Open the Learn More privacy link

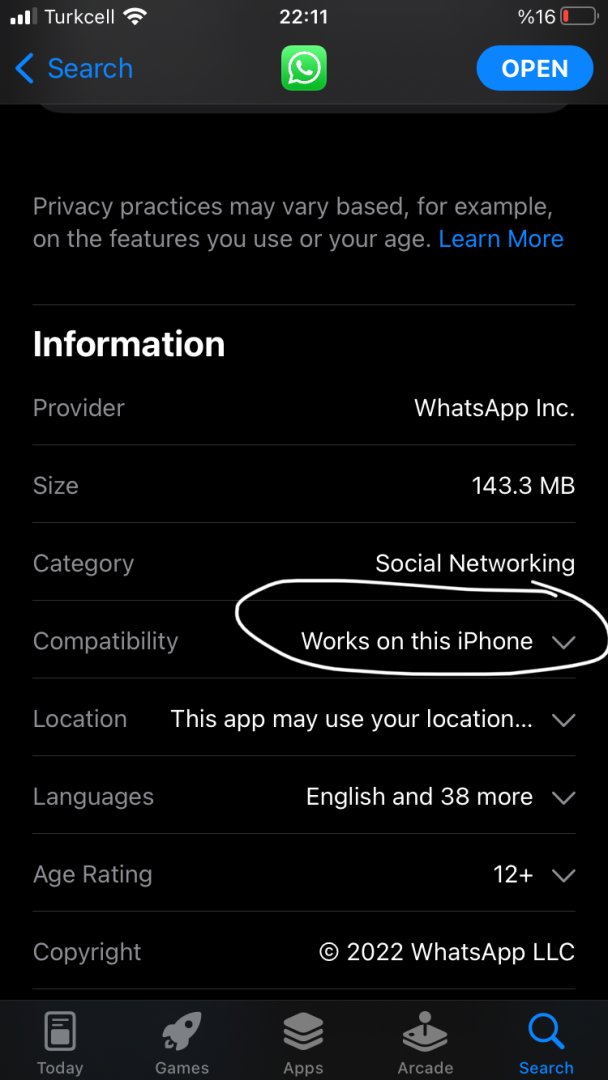(500, 239)
